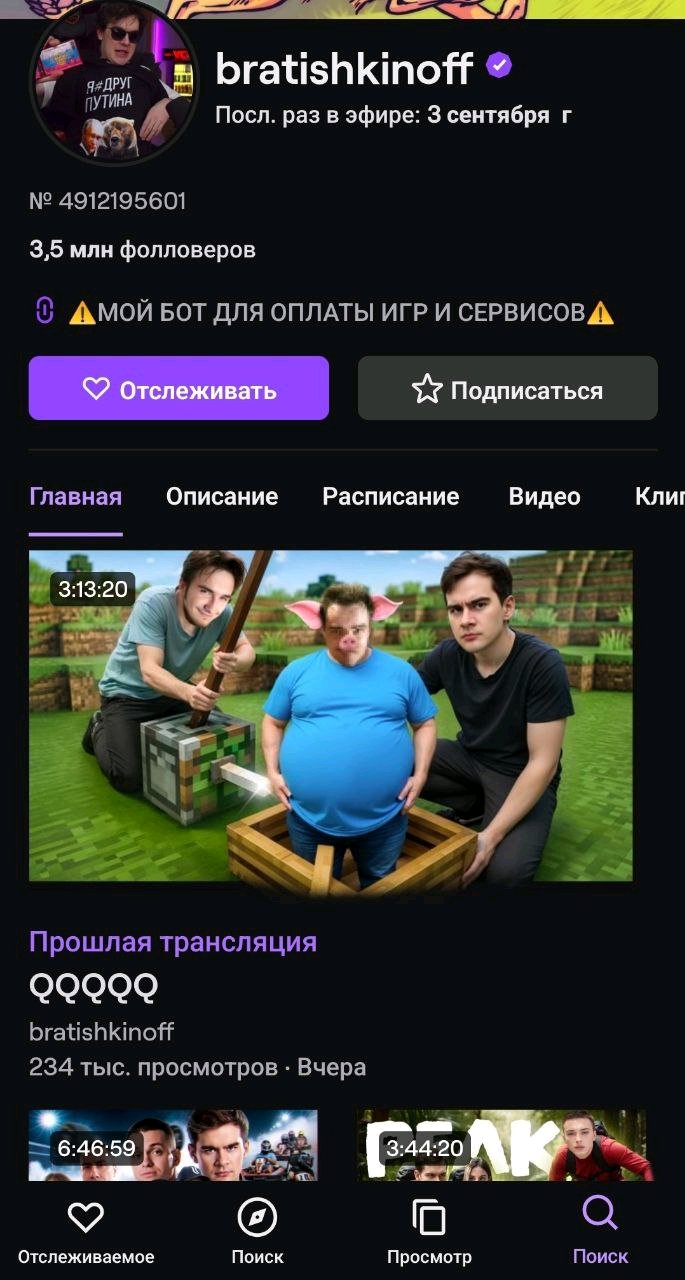This screenshot has width=685, height=1280.
Task: Open the 3:13:20 past broadcast video
Action: click(330, 715)
